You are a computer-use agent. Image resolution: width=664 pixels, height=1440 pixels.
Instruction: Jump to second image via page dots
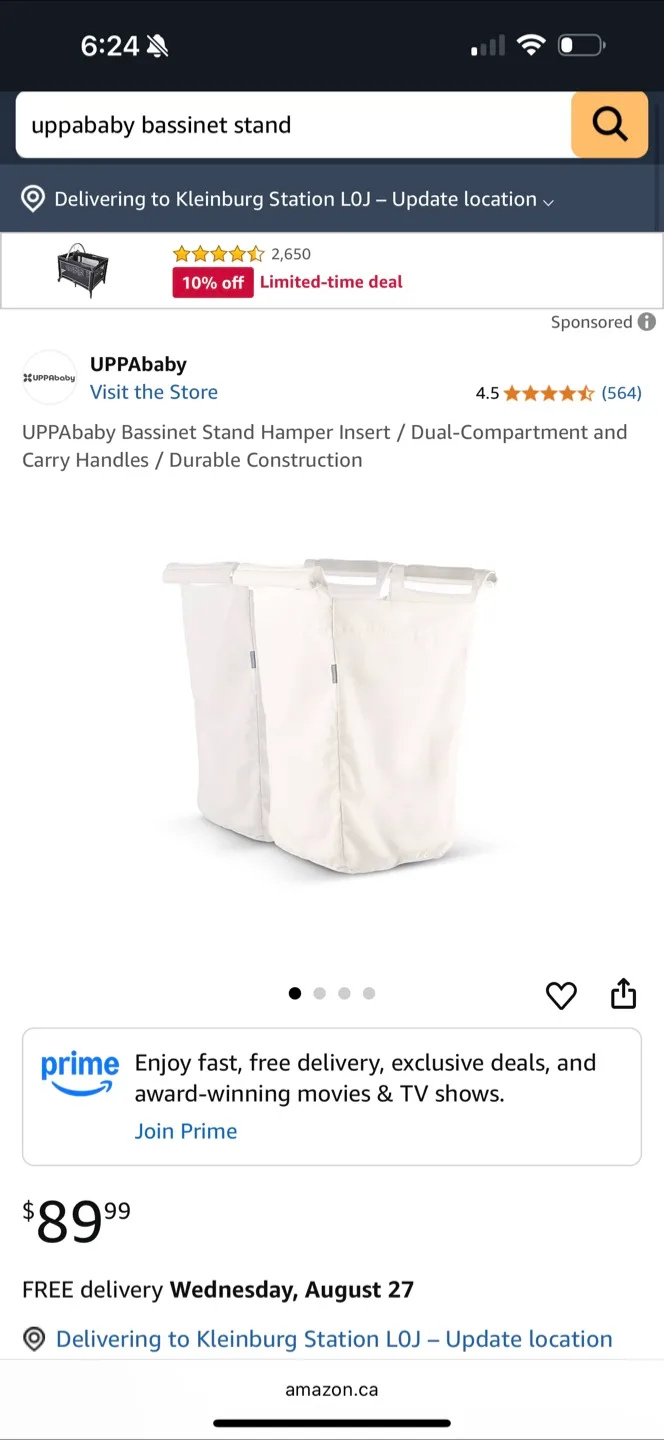320,993
